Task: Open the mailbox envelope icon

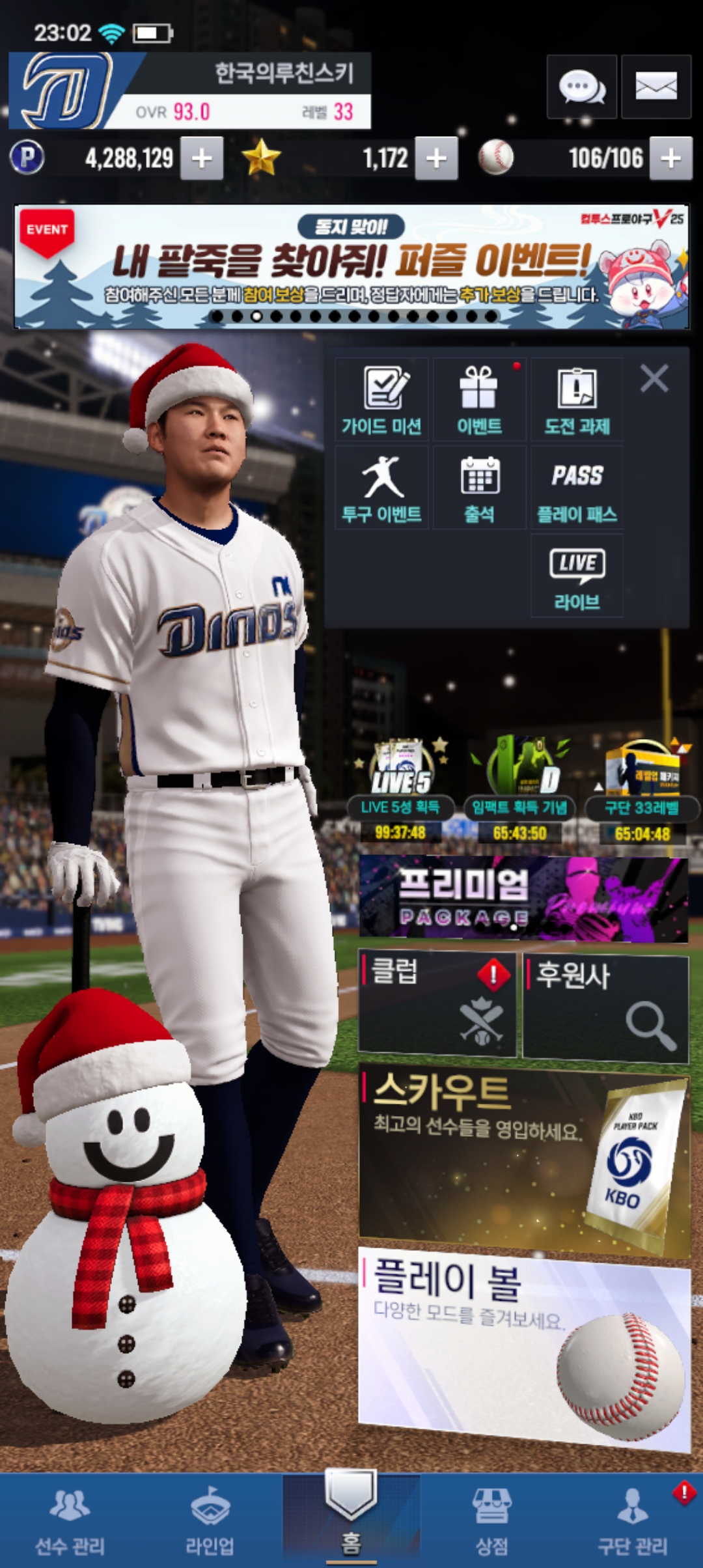Action: pyautogui.click(x=655, y=87)
